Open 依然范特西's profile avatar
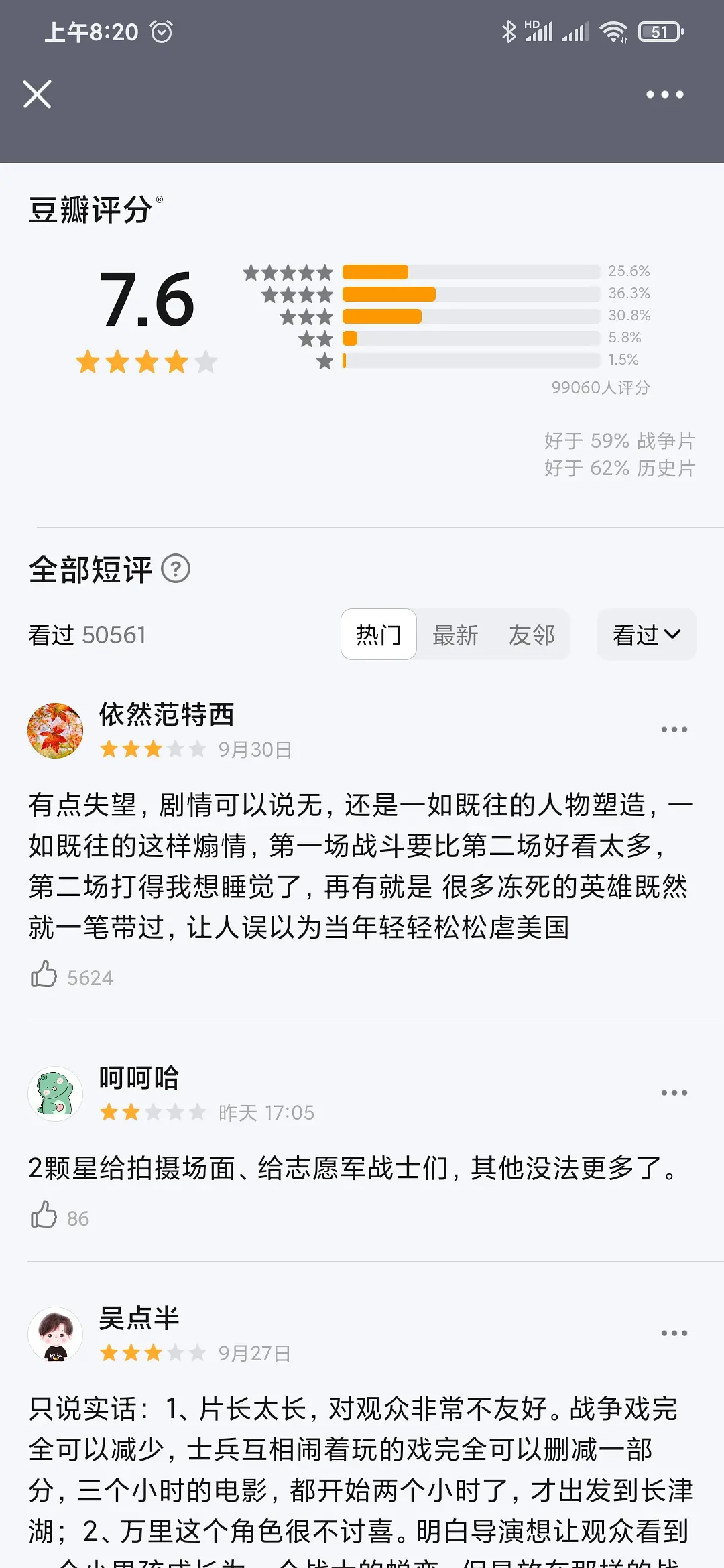 coord(56,730)
